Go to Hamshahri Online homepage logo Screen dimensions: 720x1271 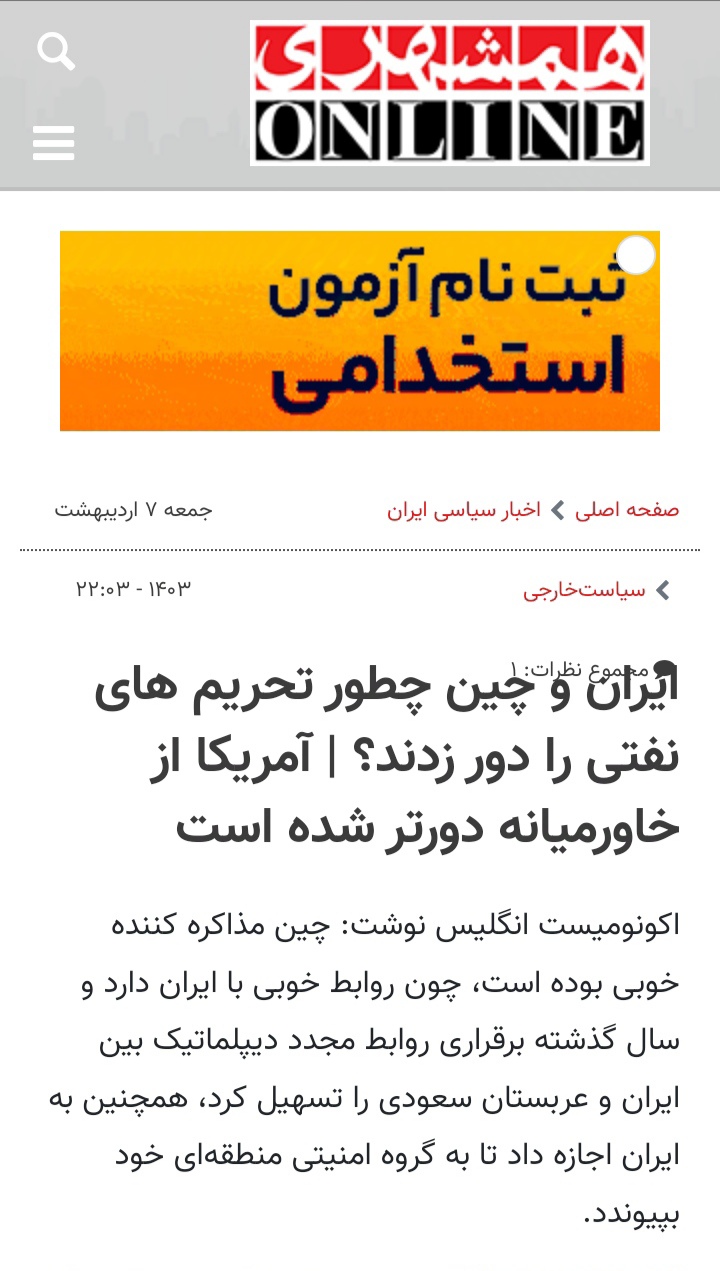click(449, 93)
